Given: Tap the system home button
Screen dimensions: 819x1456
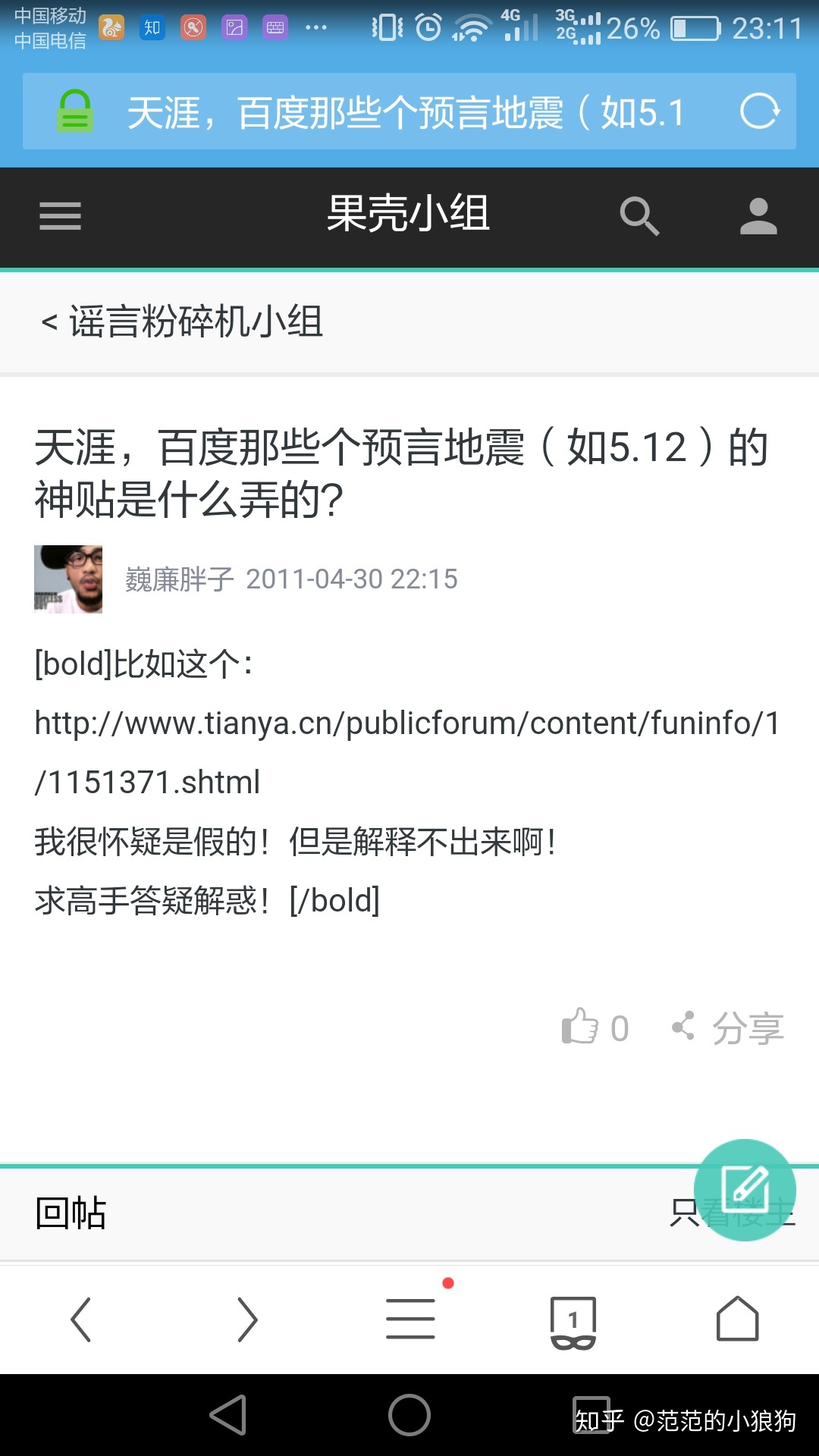Looking at the screenshot, I should point(409,1415).
